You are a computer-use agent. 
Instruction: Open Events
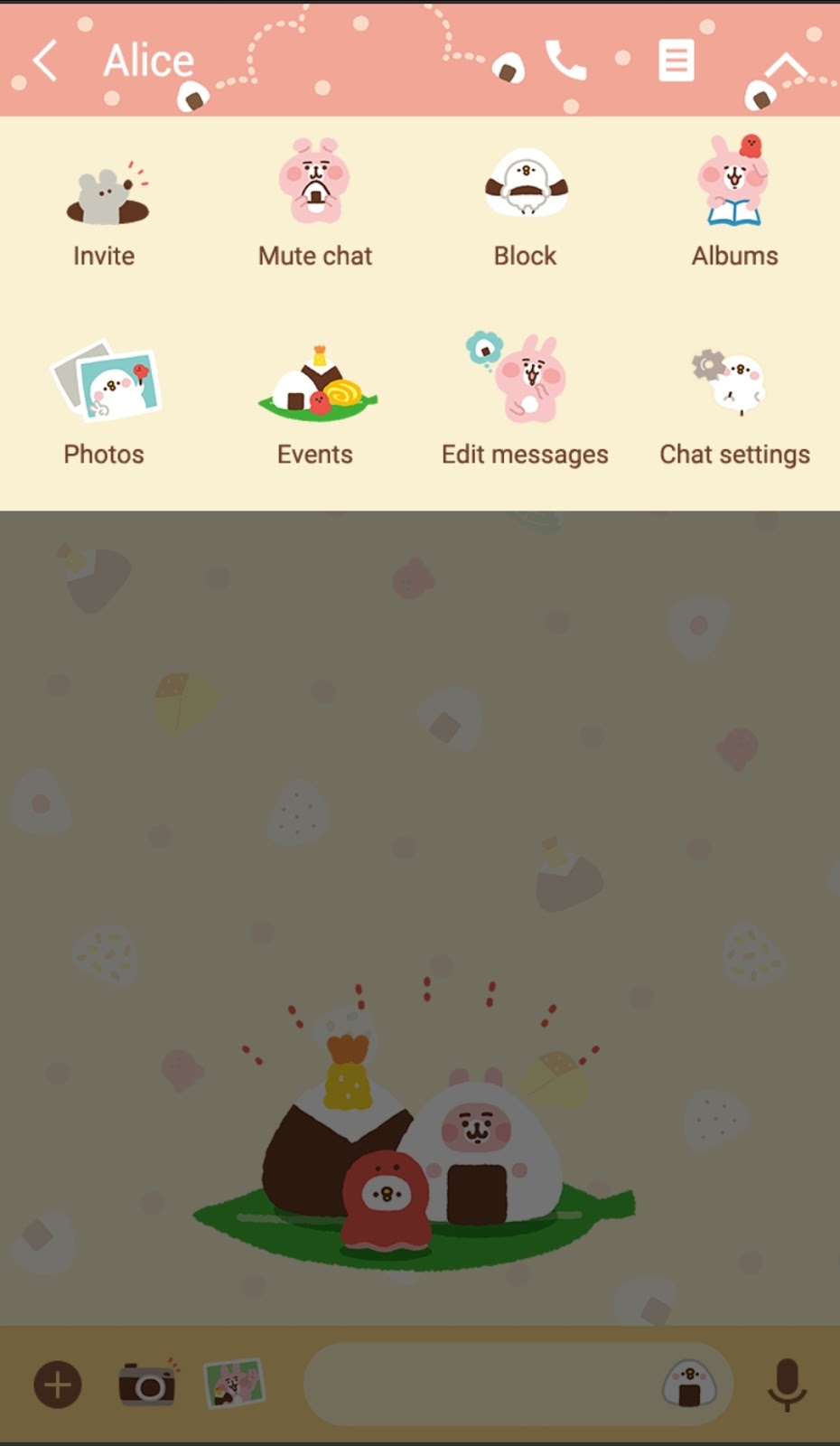pyautogui.click(x=315, y=407)
